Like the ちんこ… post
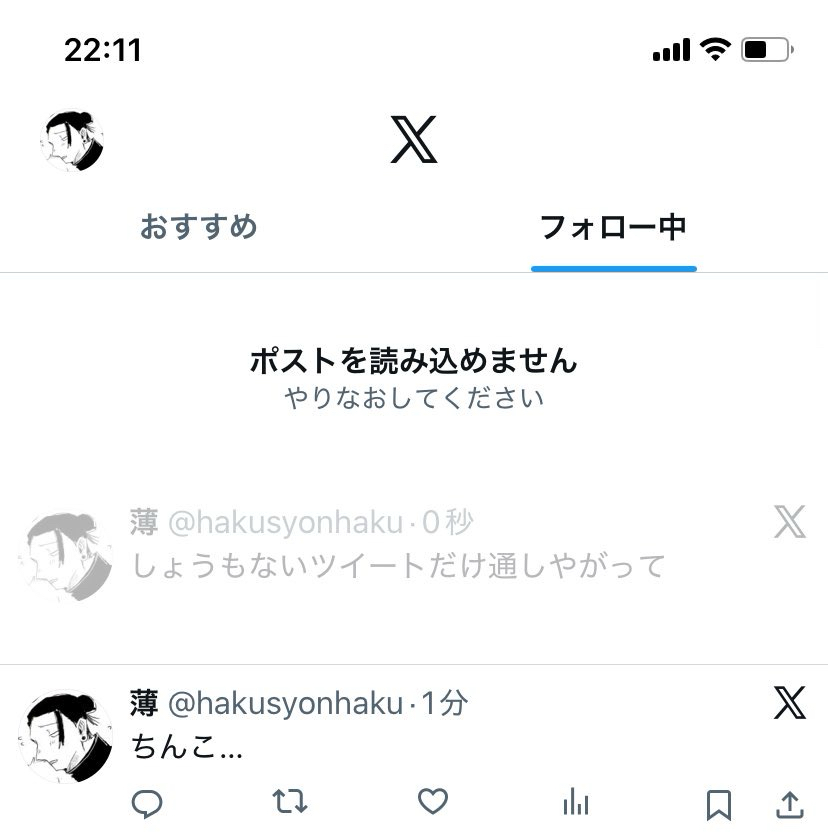Image resolution: width=828 pixels, height=836 pixels. (x=432, y=801)
